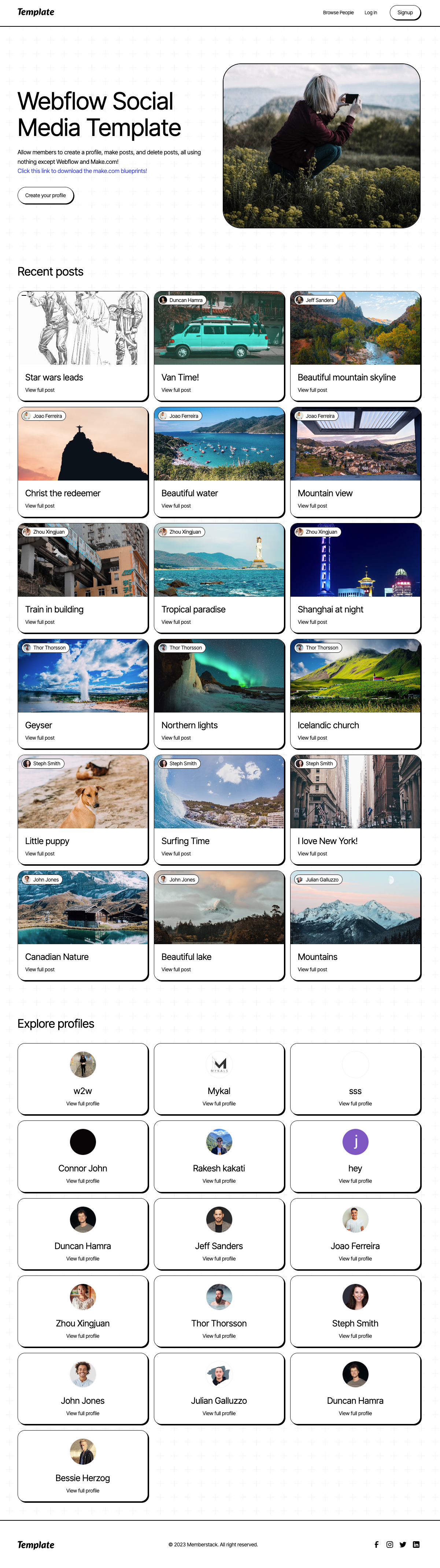View Thor Thorsson's full profile
The height and width of the screenshot is (1568, 440).
tap(219, 1336)
